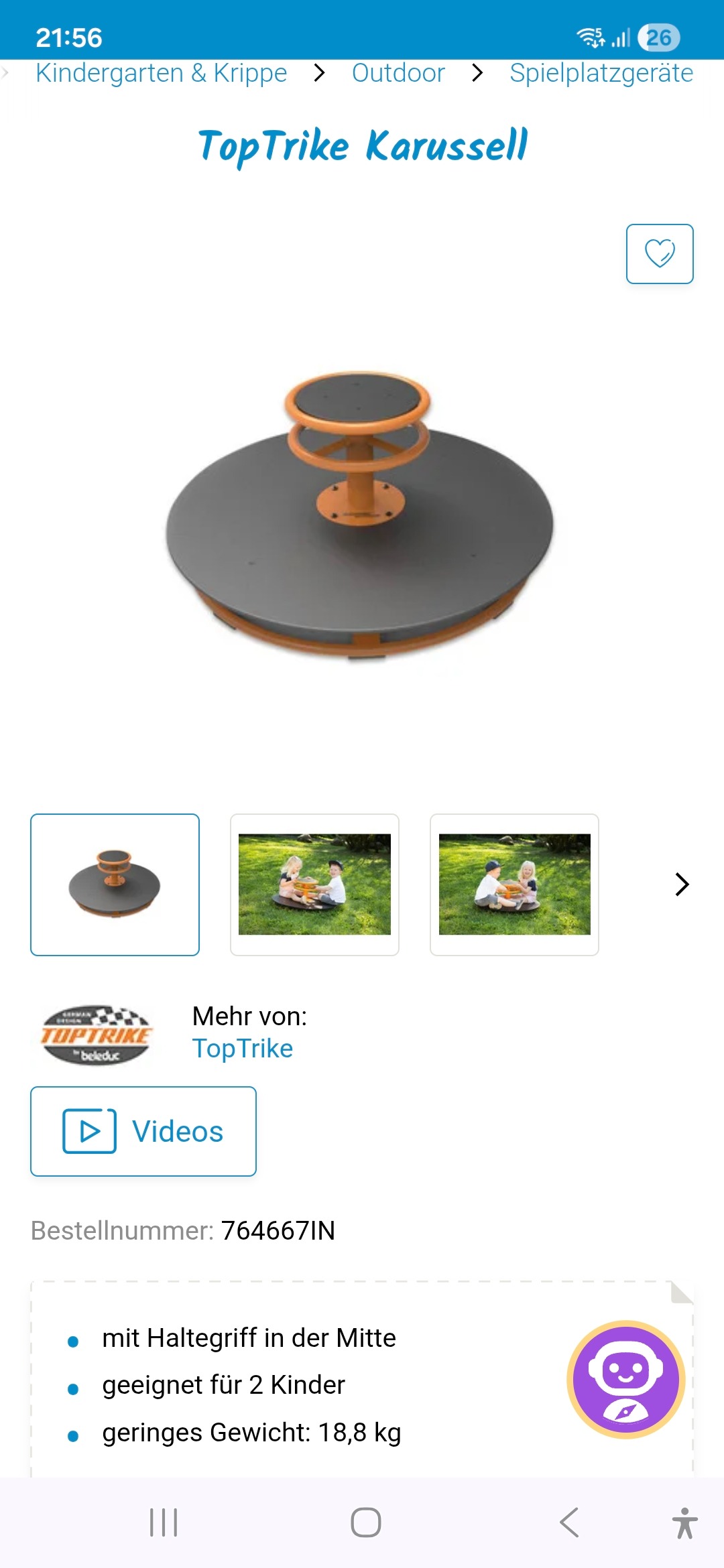
Task: Open recent apps from the navigation bar
Action: [x=164, y=1522]
